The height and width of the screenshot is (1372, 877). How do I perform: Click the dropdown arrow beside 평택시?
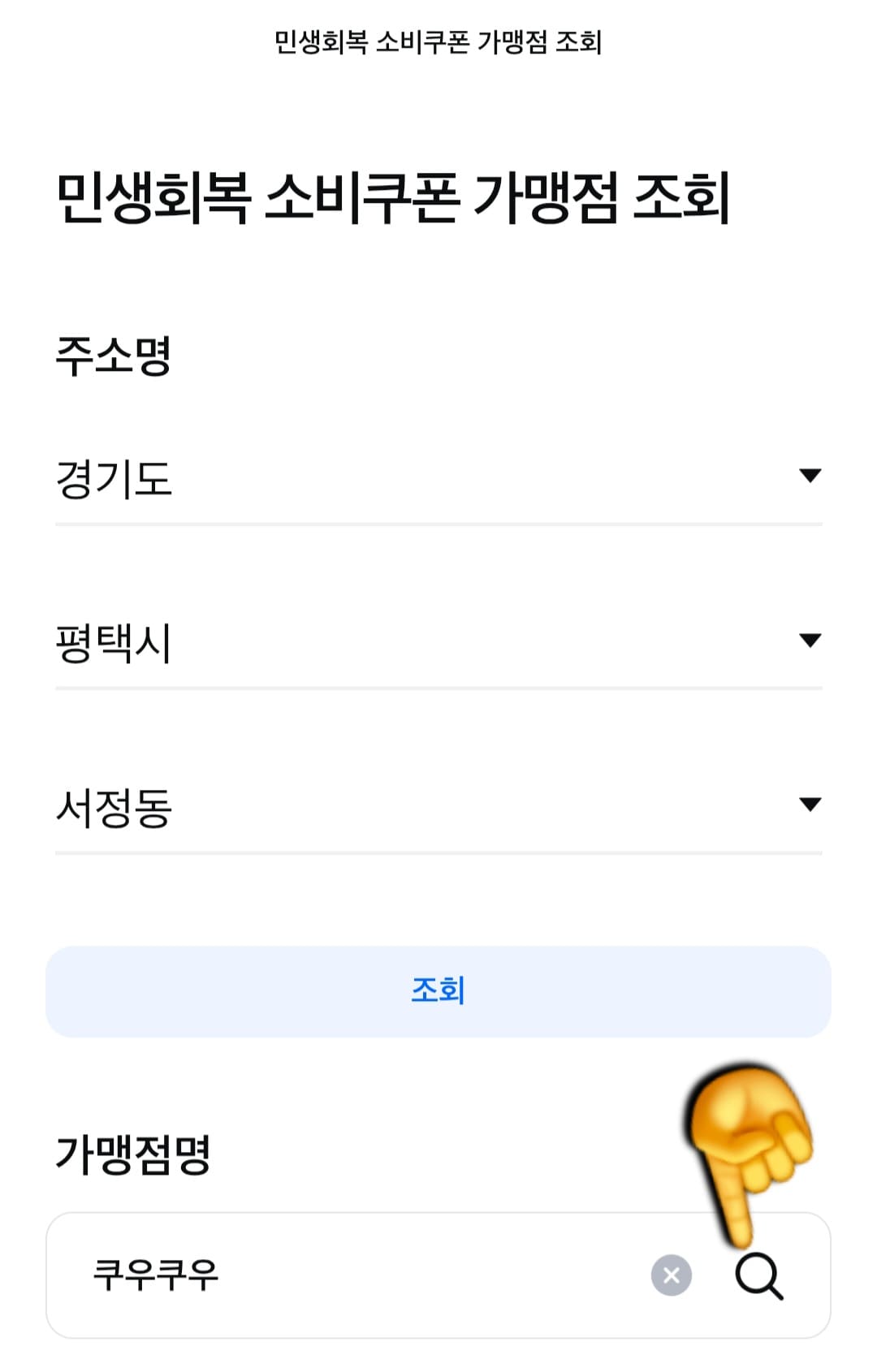(x=810, y=641)
